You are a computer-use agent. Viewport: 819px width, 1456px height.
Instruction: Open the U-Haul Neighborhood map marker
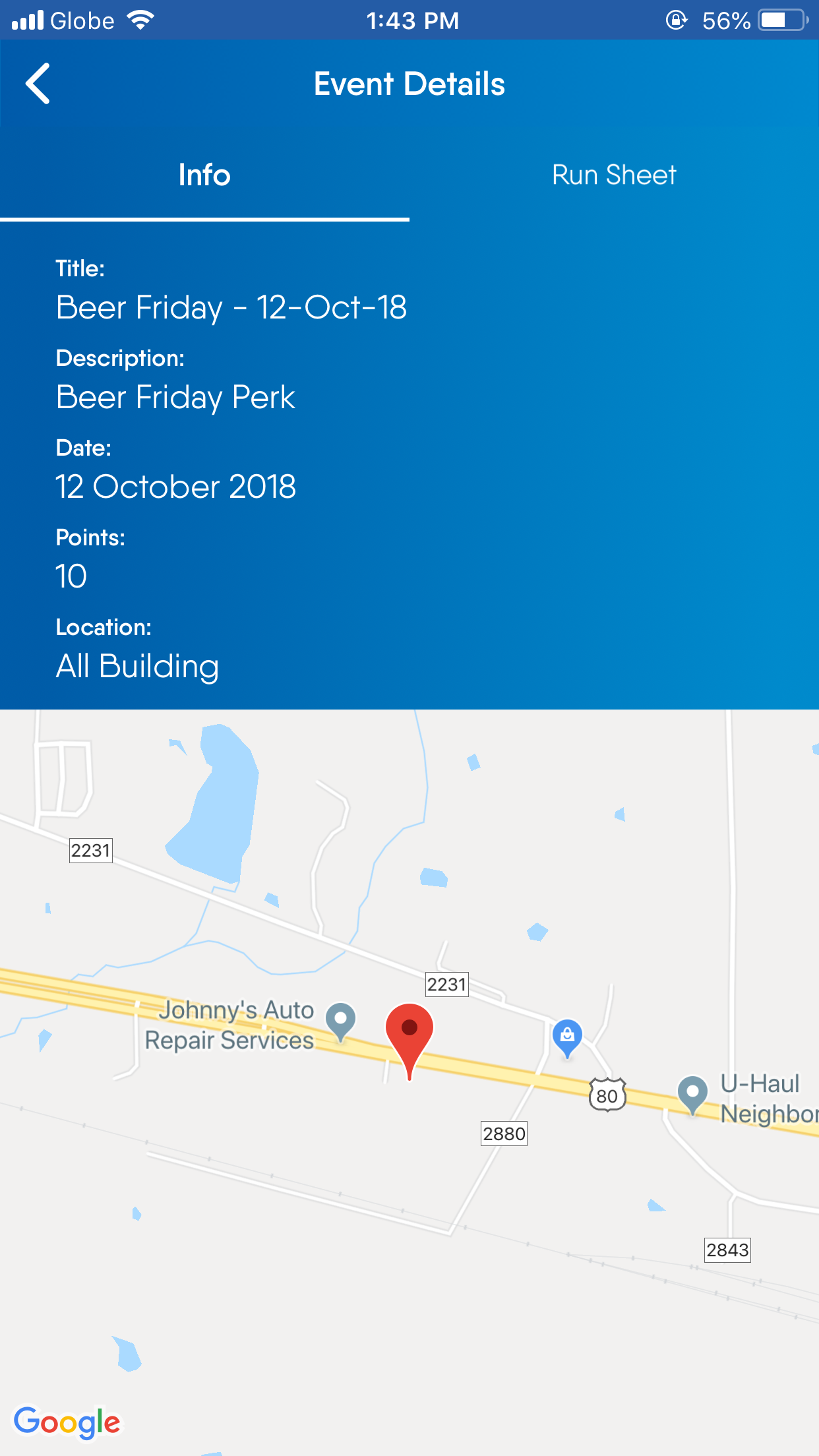point(692,1093)
